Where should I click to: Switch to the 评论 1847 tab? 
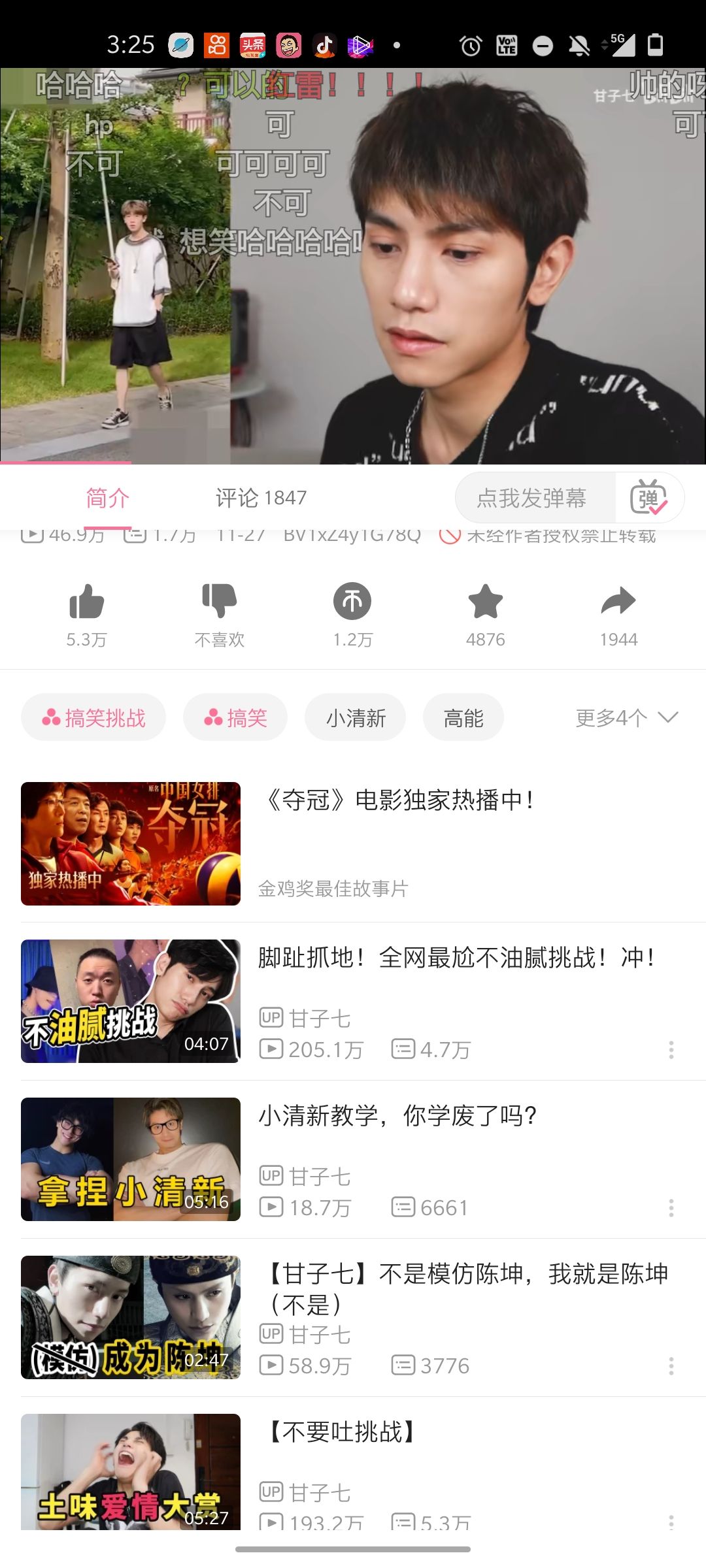coord(261,498)
